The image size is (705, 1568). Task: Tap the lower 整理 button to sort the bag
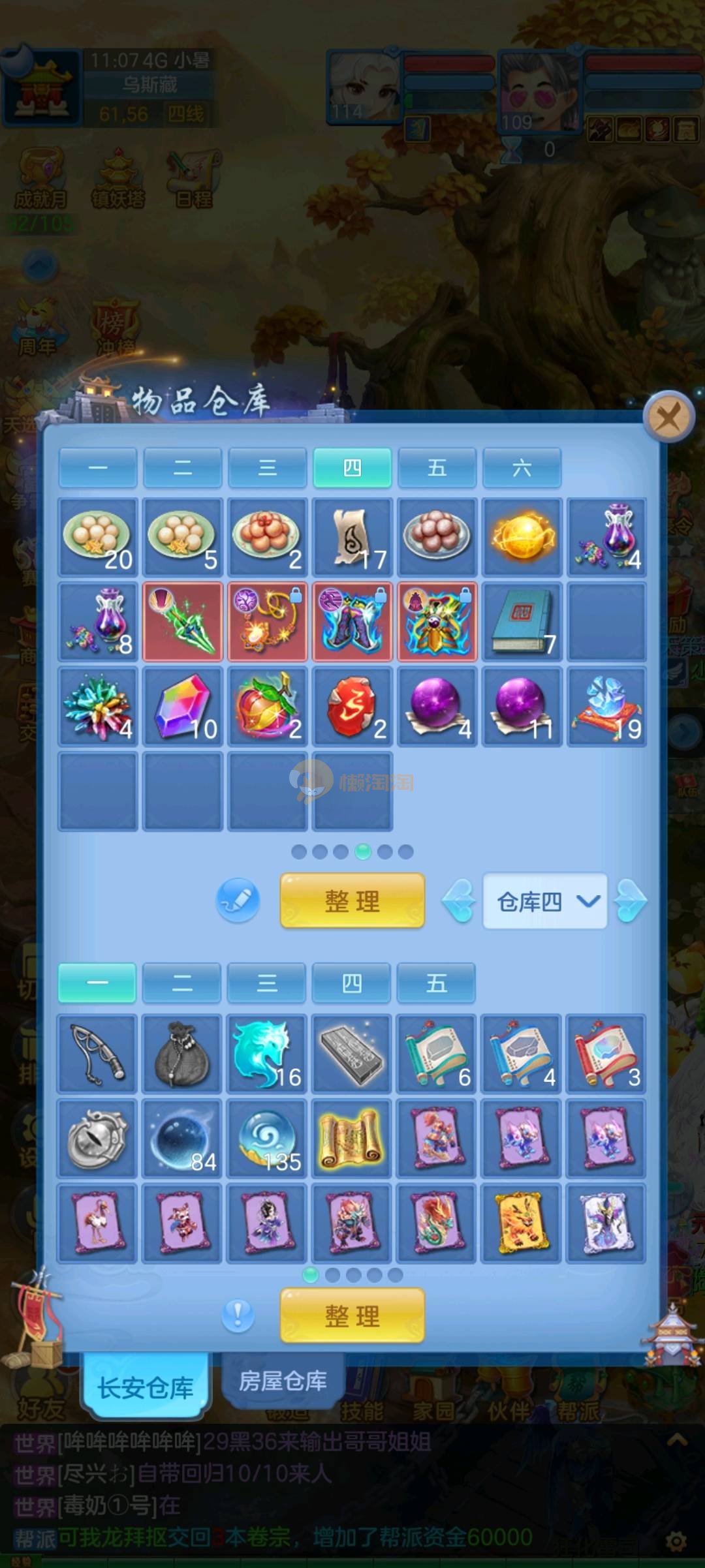click(352, 1315)
